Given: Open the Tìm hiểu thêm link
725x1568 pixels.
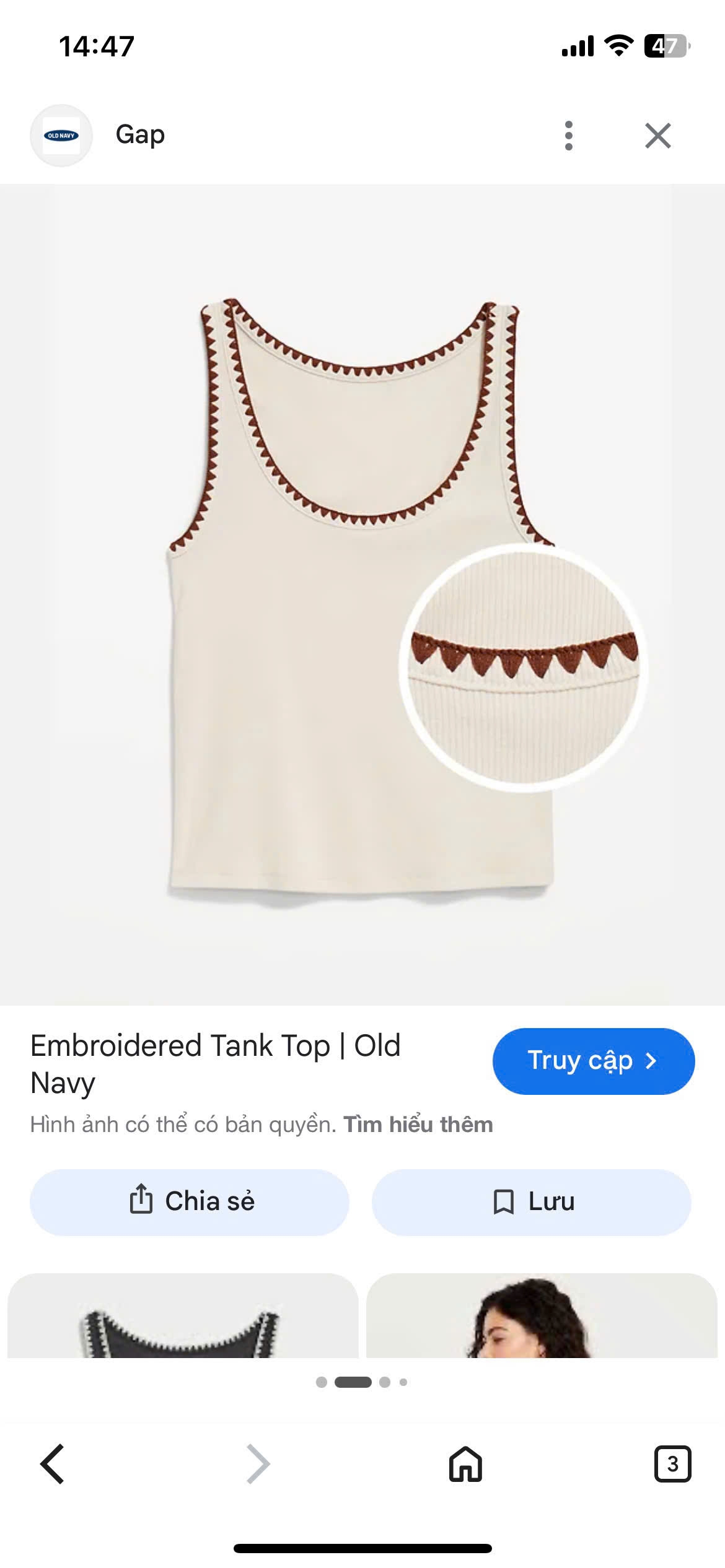Looking at the screenshot, I should 418,1125.
